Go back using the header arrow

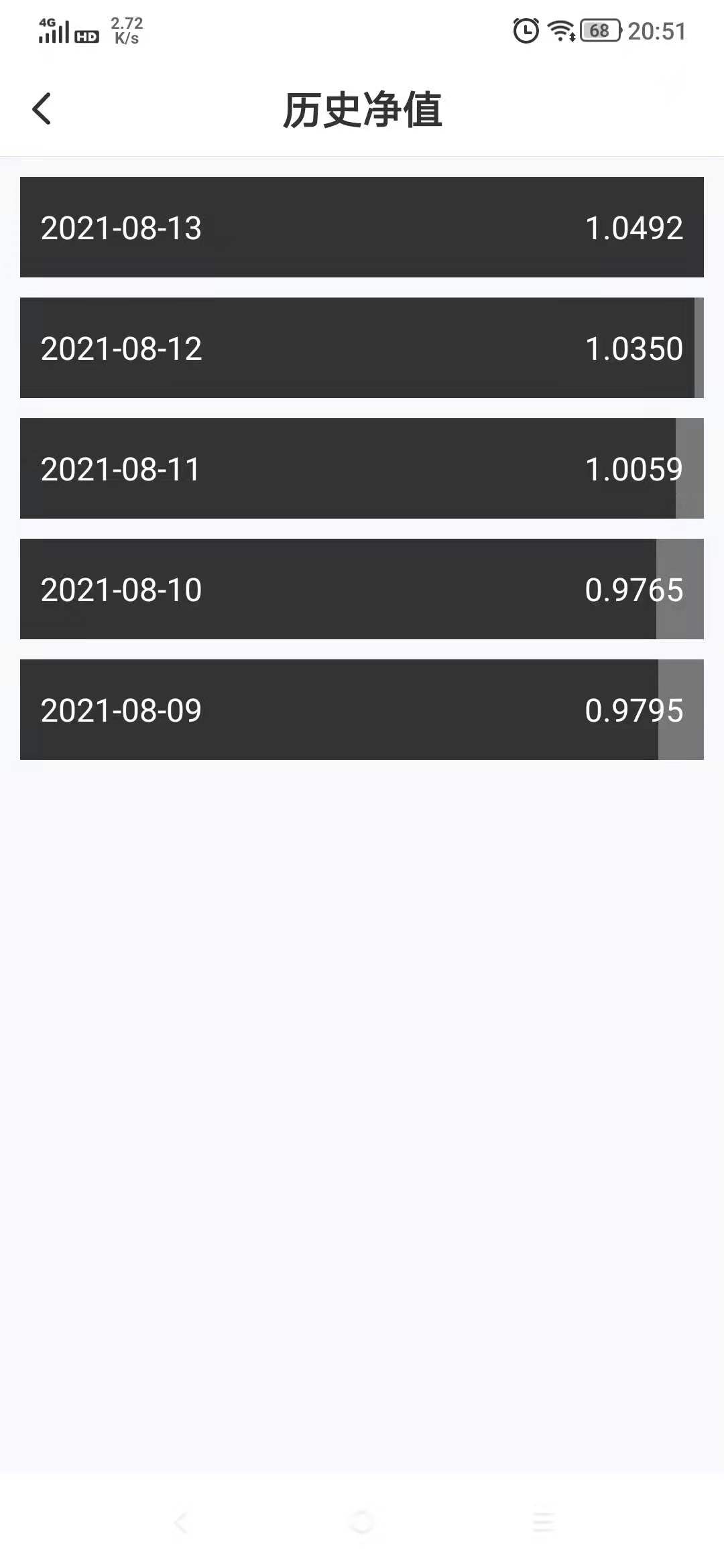pyautogui.click(x=42, y=109)
